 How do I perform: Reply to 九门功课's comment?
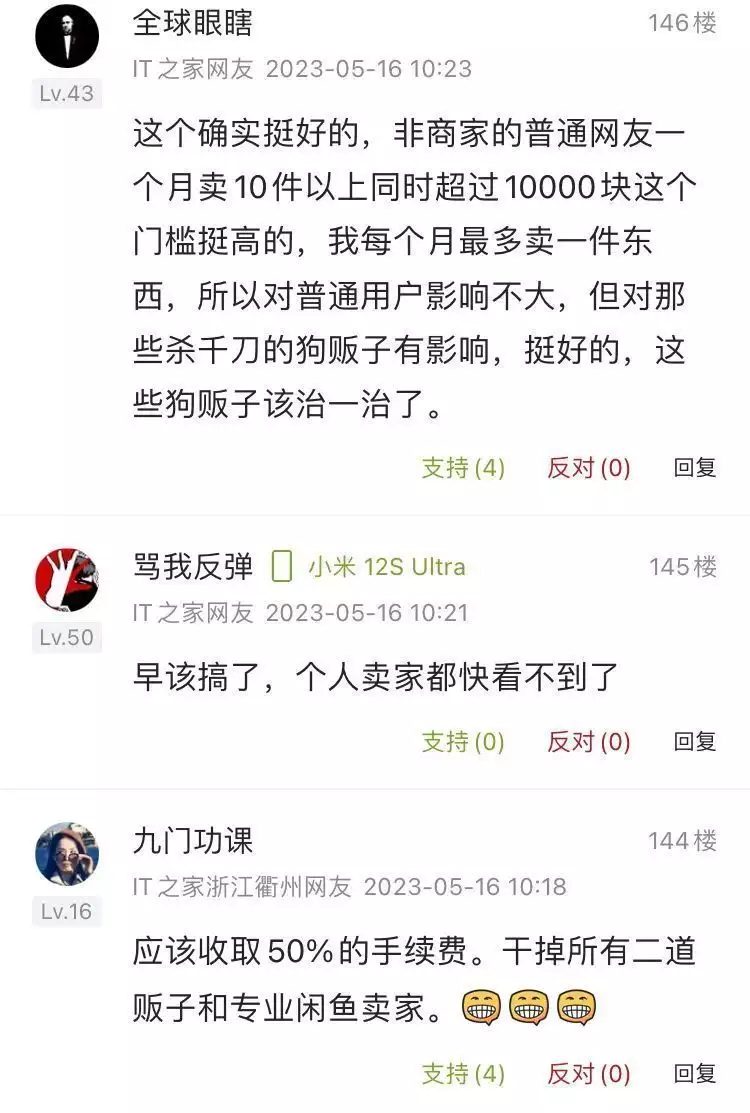click(695, 1074)
